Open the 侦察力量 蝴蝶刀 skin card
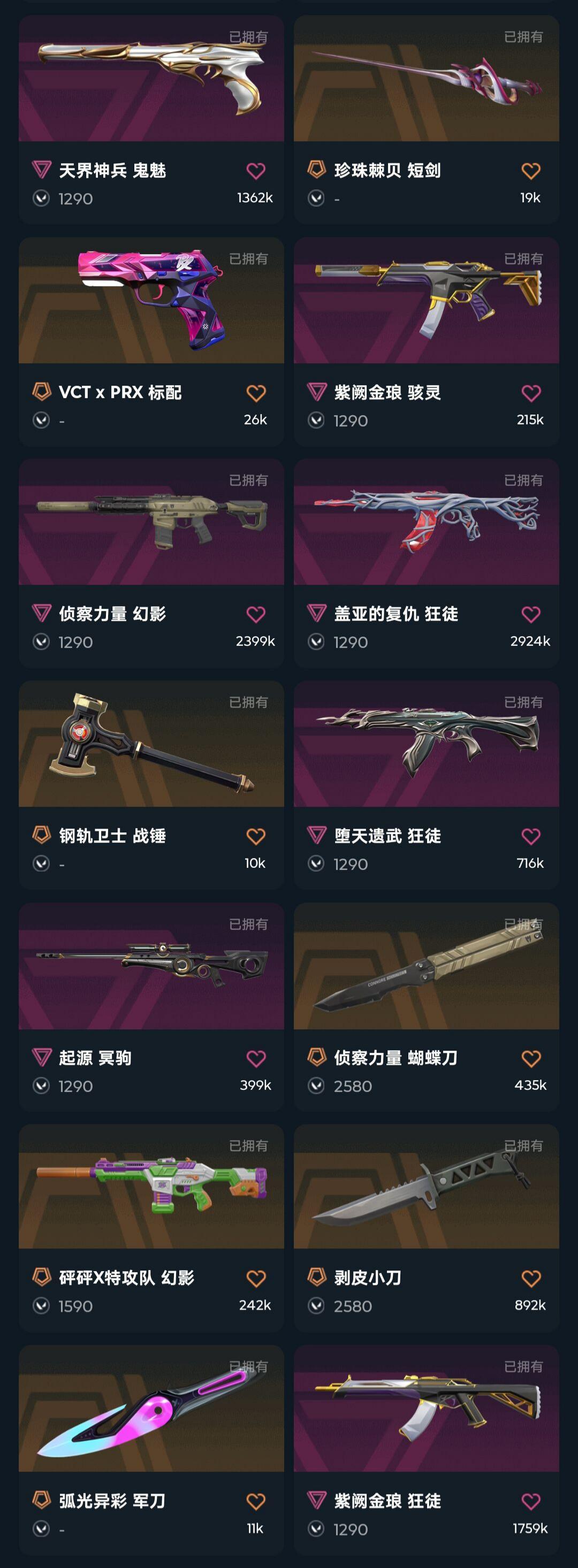This screenshot has width=578, height=1568. pos(427,1007)
